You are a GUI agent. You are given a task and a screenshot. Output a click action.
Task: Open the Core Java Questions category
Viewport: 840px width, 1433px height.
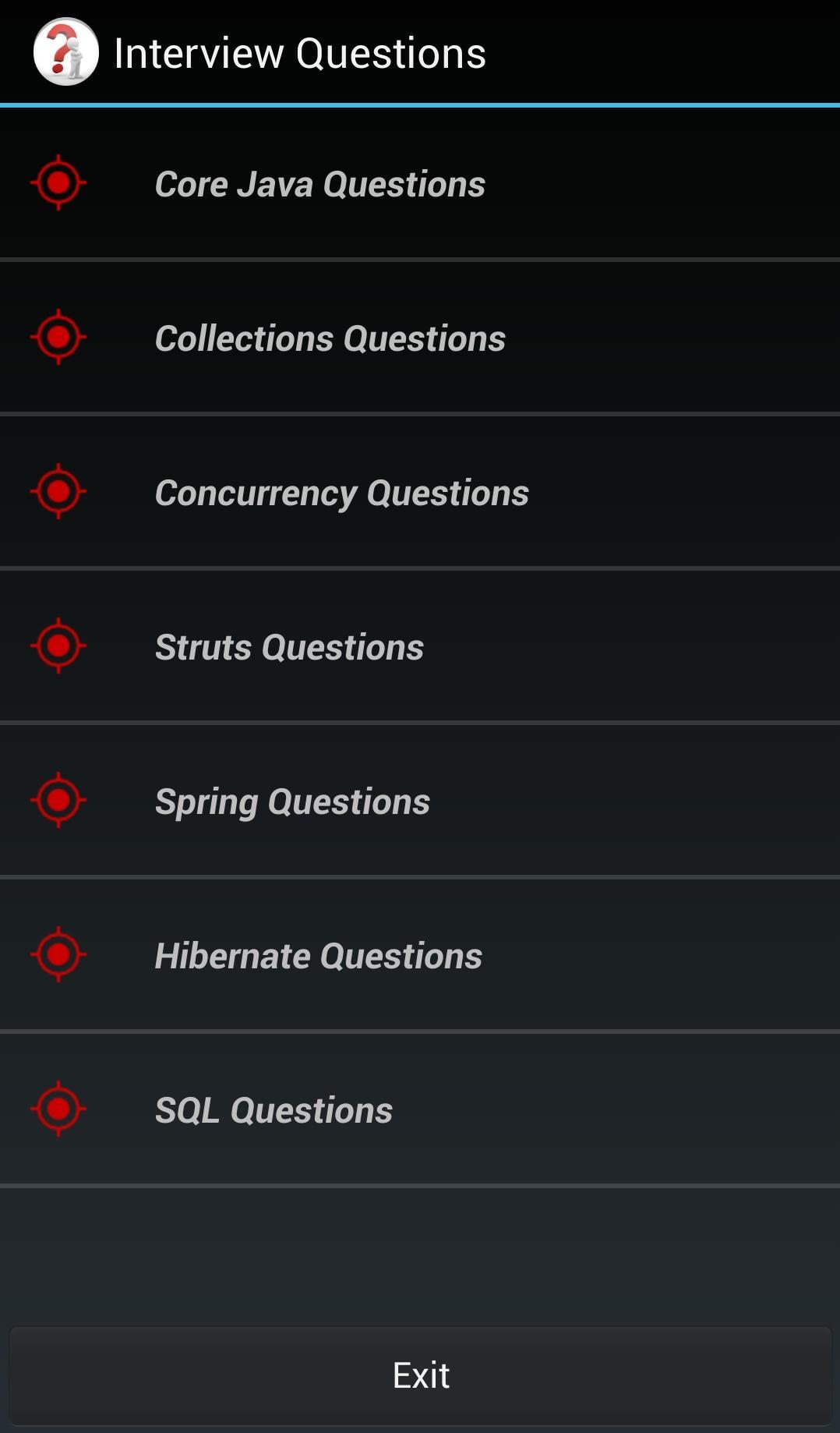tap(319, 184)
